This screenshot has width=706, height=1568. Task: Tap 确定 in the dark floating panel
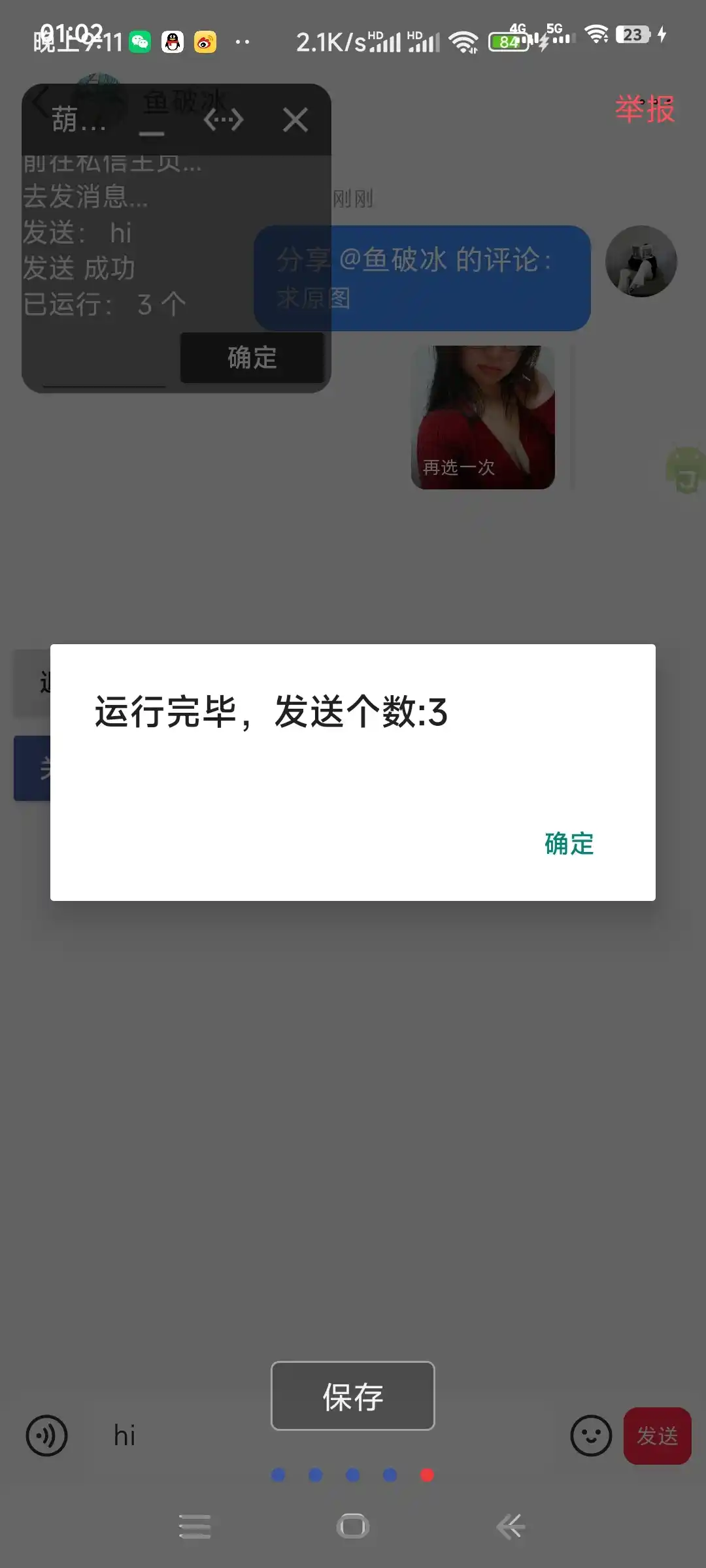(252, 357)
